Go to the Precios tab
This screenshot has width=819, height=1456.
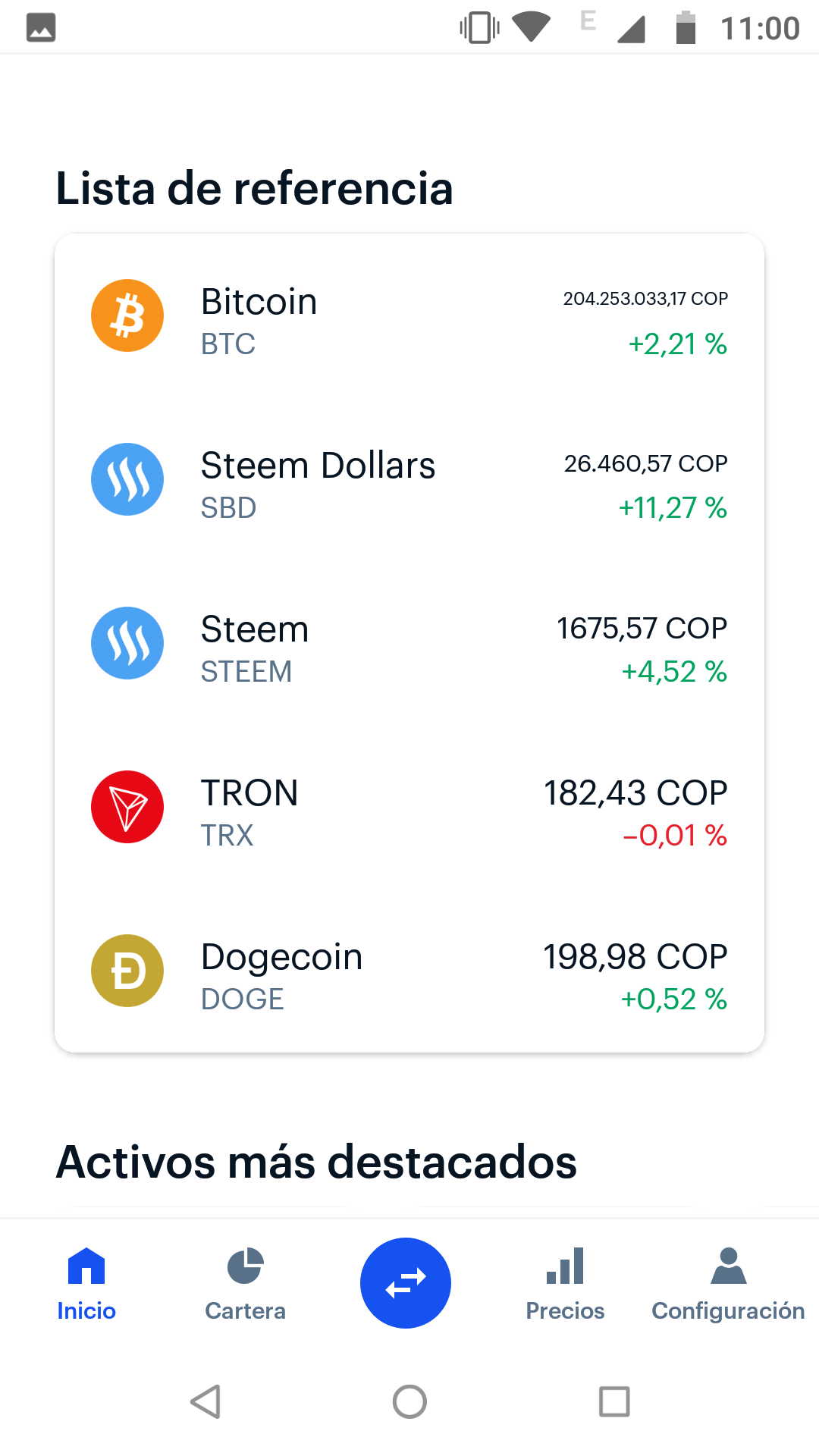(x=565, y=1285)
